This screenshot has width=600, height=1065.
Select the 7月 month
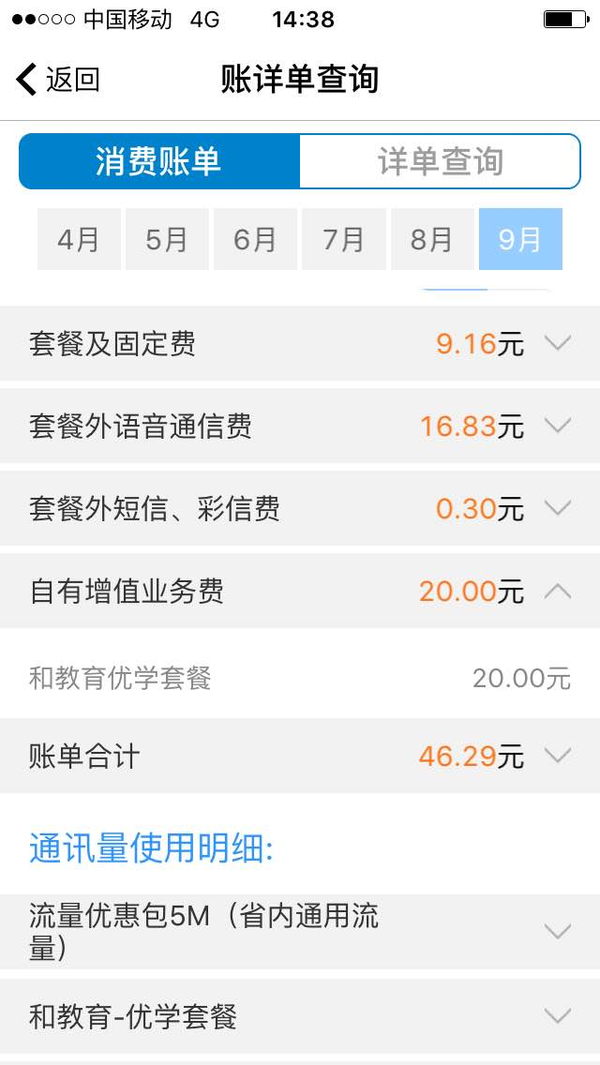pos(344,239)
